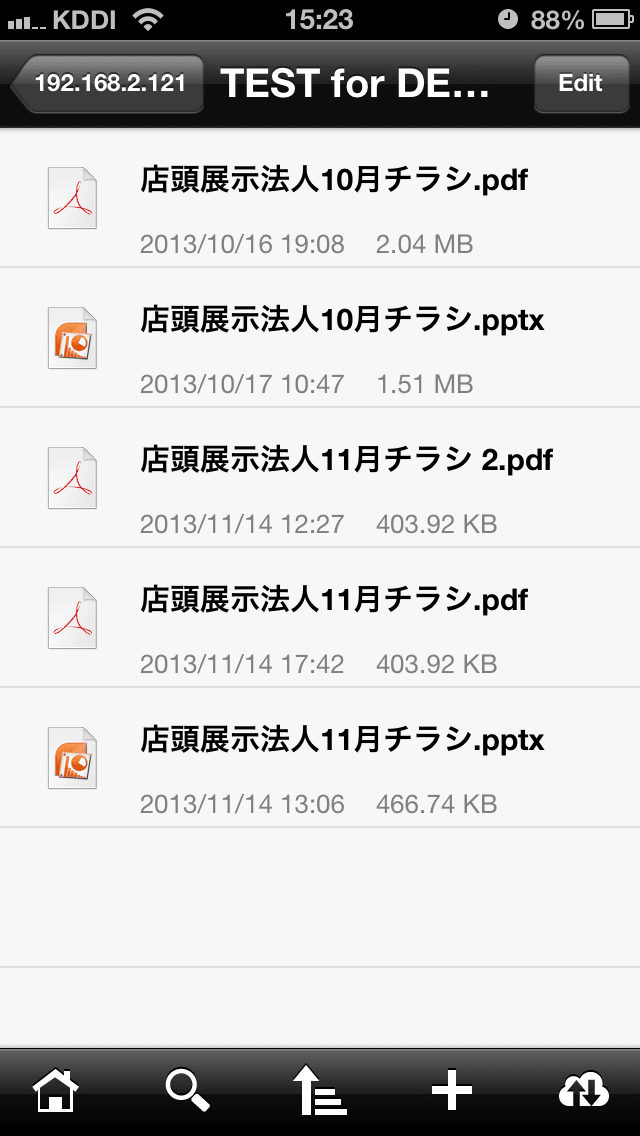
Task: Open 店頭展示法人10月チラシ.pdf
Action: click(x=320, y=198)
